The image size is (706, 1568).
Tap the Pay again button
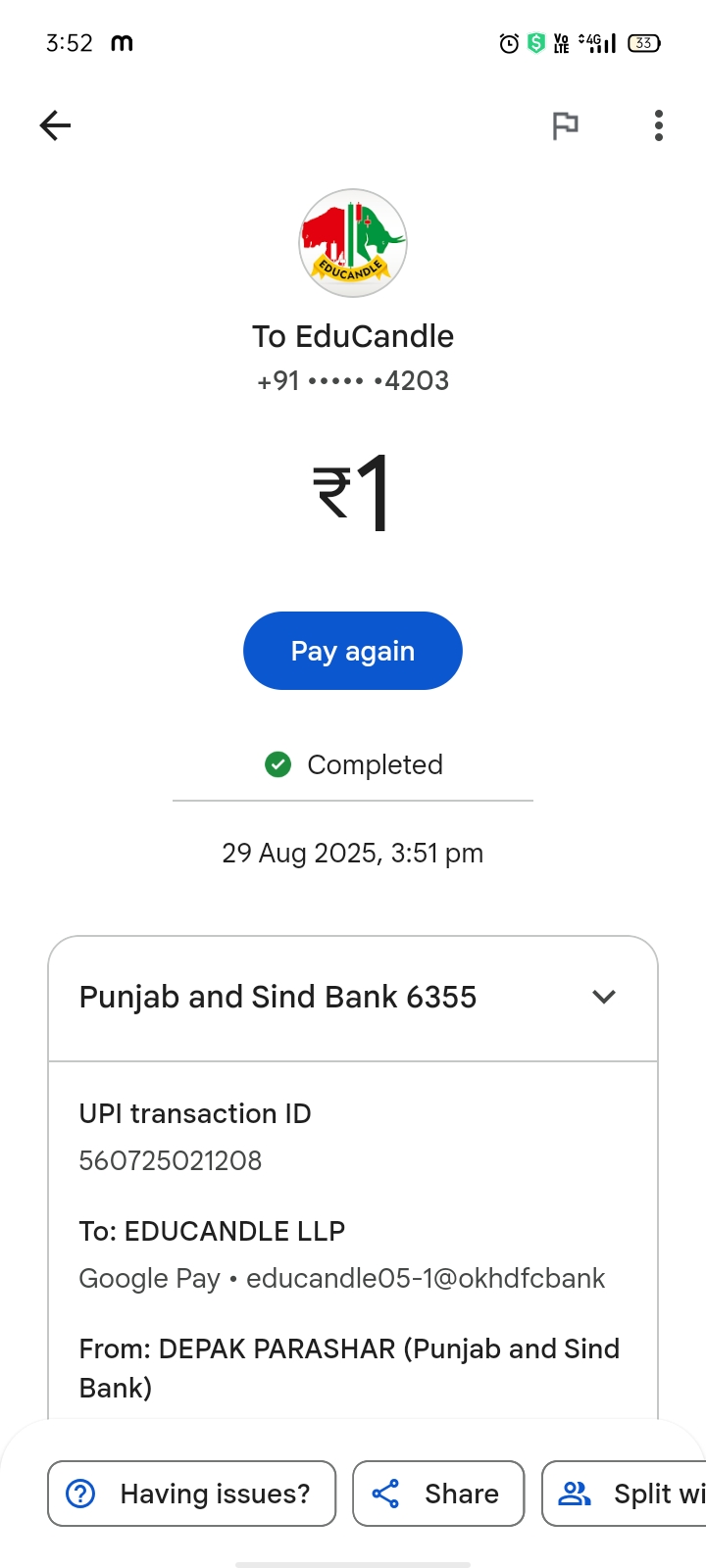(x=353, y=651)
